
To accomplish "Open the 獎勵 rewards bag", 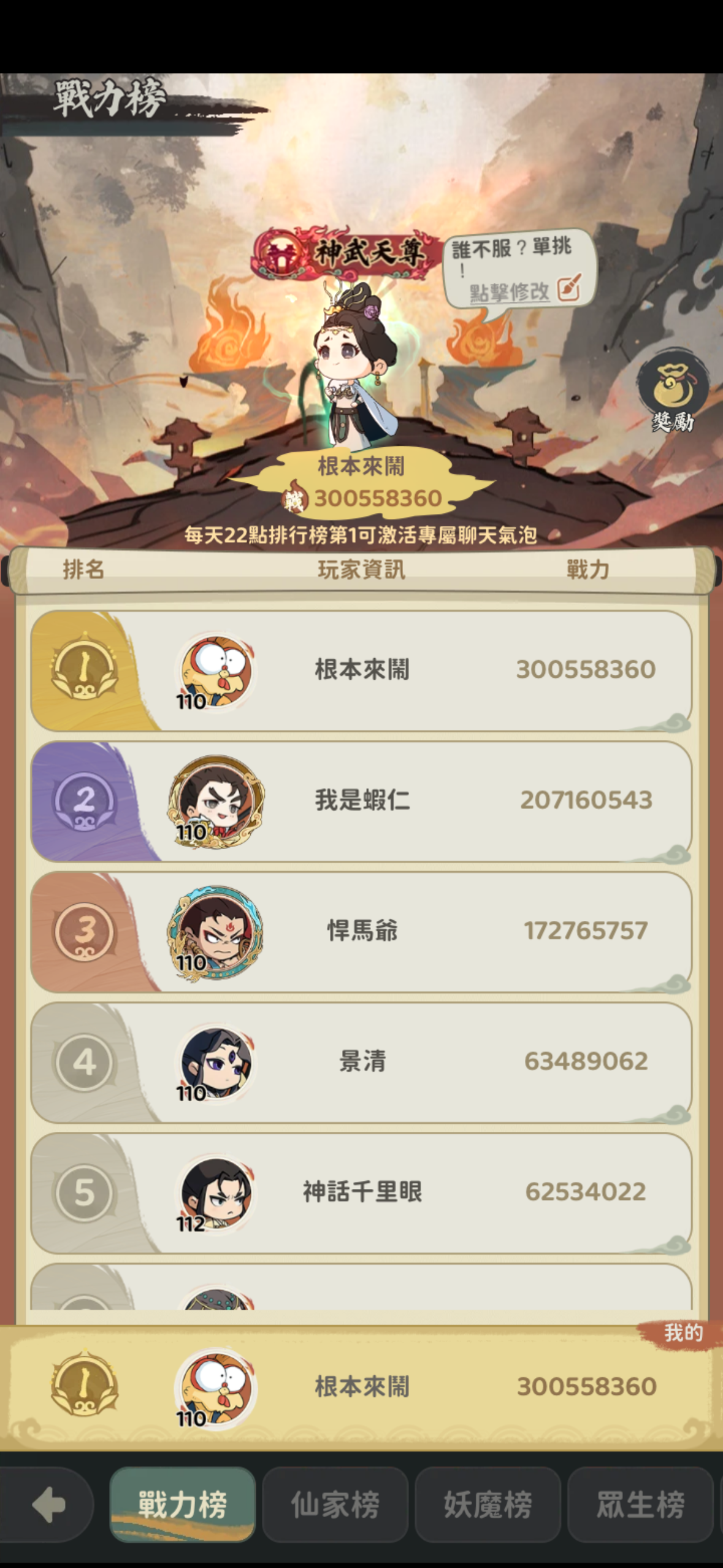I will tap(673, 391).
